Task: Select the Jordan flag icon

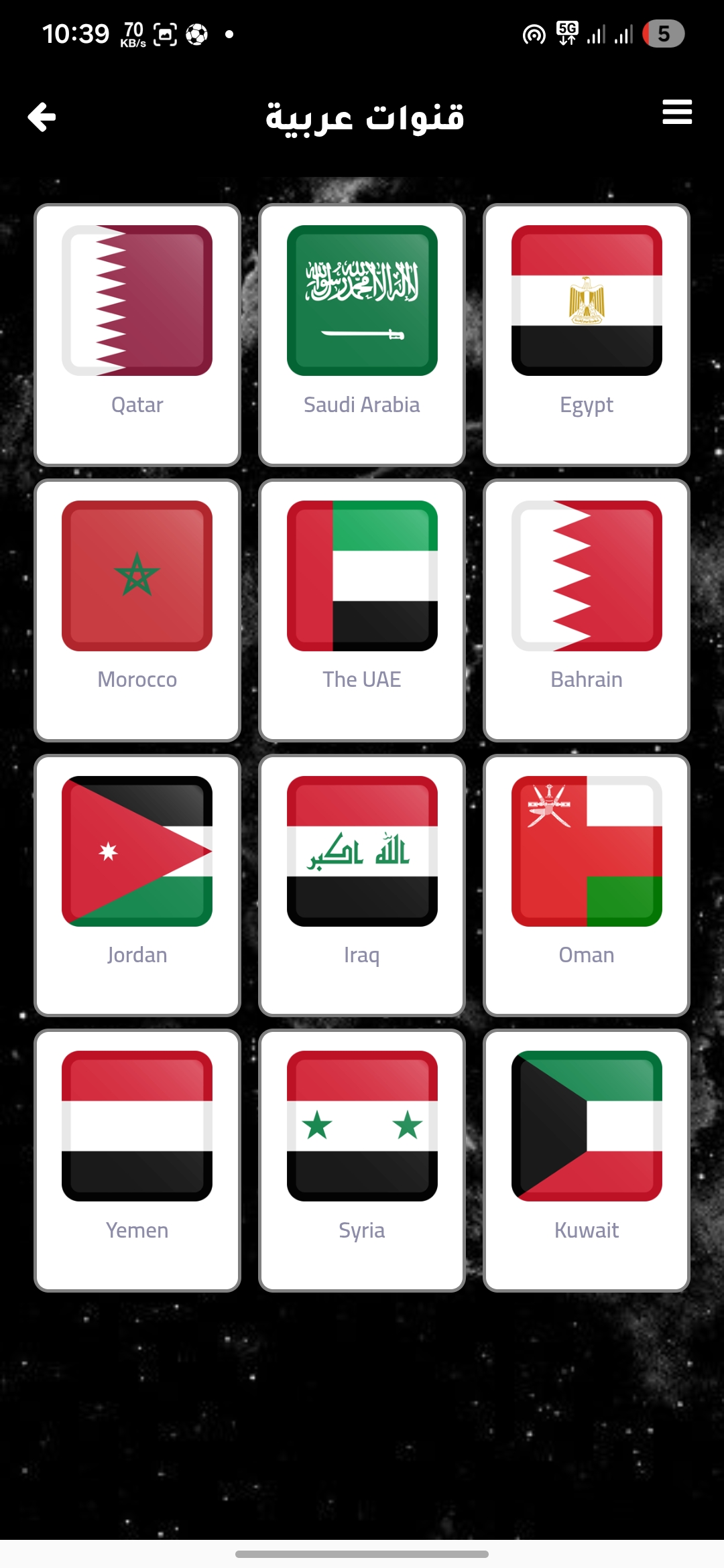Action: [x=137, y=850]
